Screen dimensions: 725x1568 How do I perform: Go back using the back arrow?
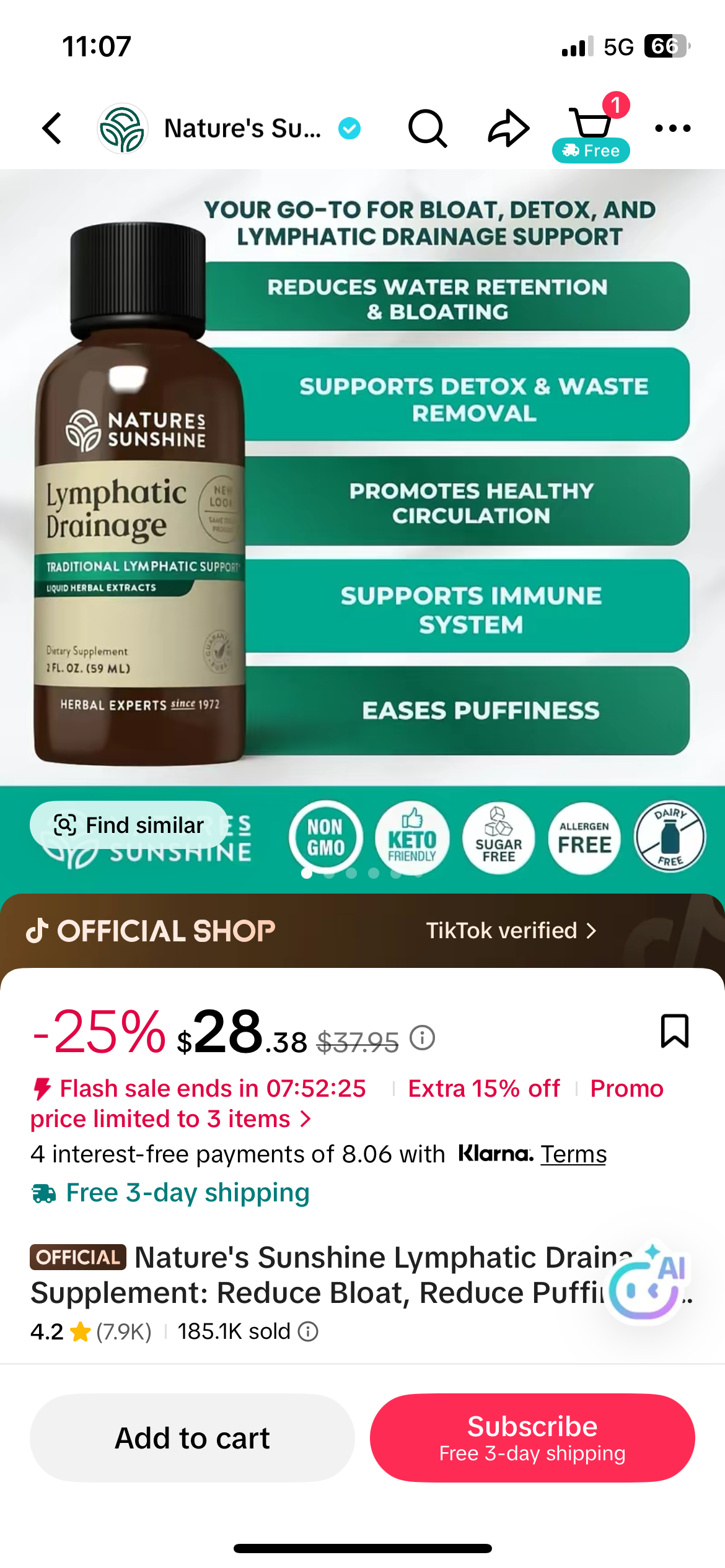(x=53, y=128)
